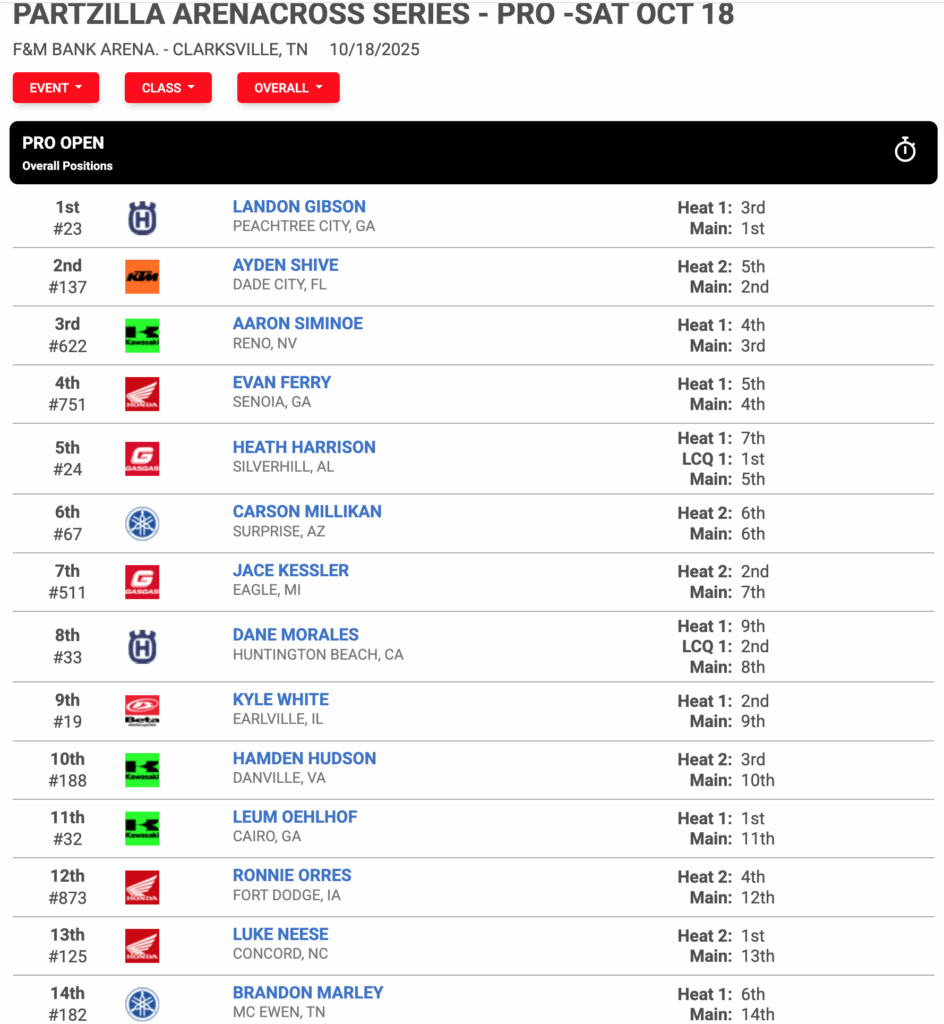Viewport: 944px width, 1024px height.
Task: Open Heath Harrison's results
Action: point(304,447)
